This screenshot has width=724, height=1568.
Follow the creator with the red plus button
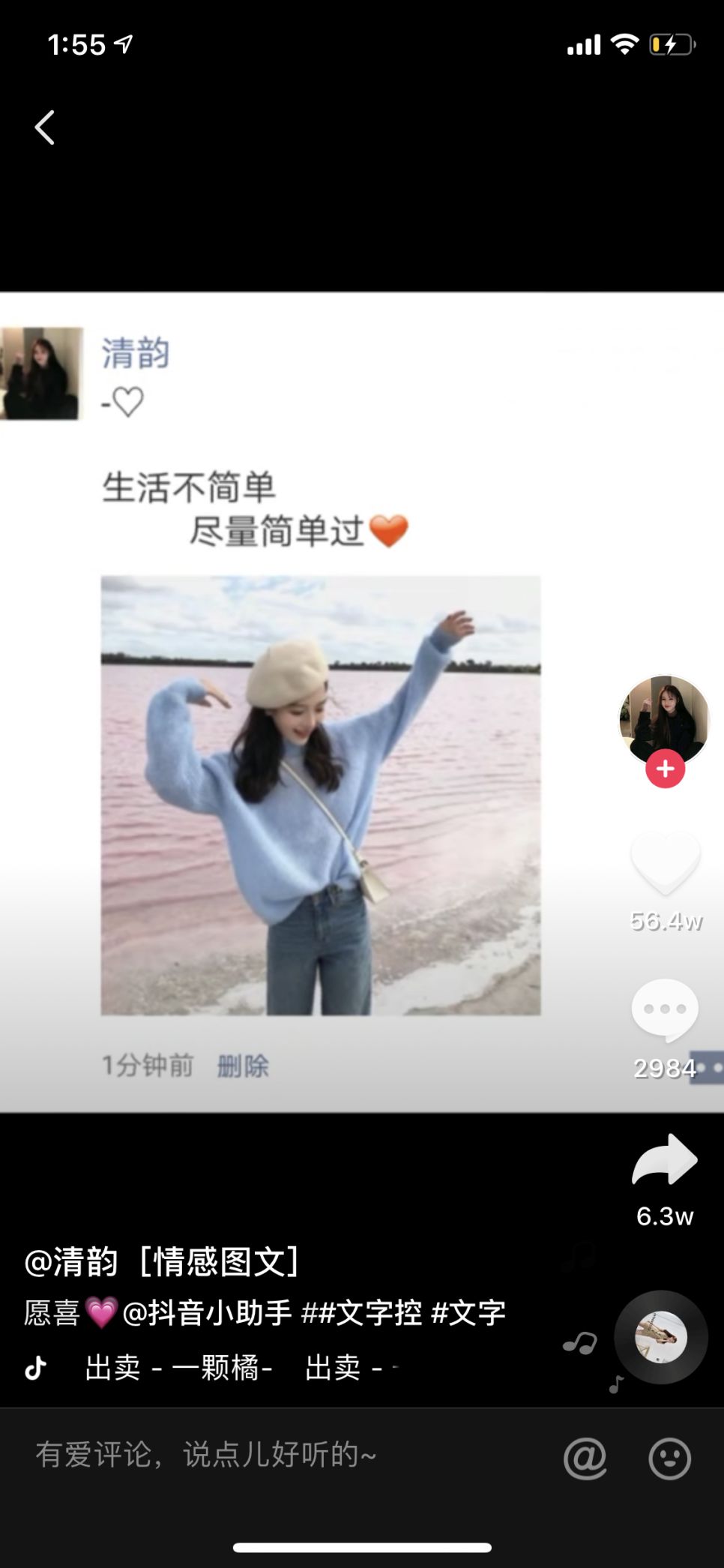666,769
